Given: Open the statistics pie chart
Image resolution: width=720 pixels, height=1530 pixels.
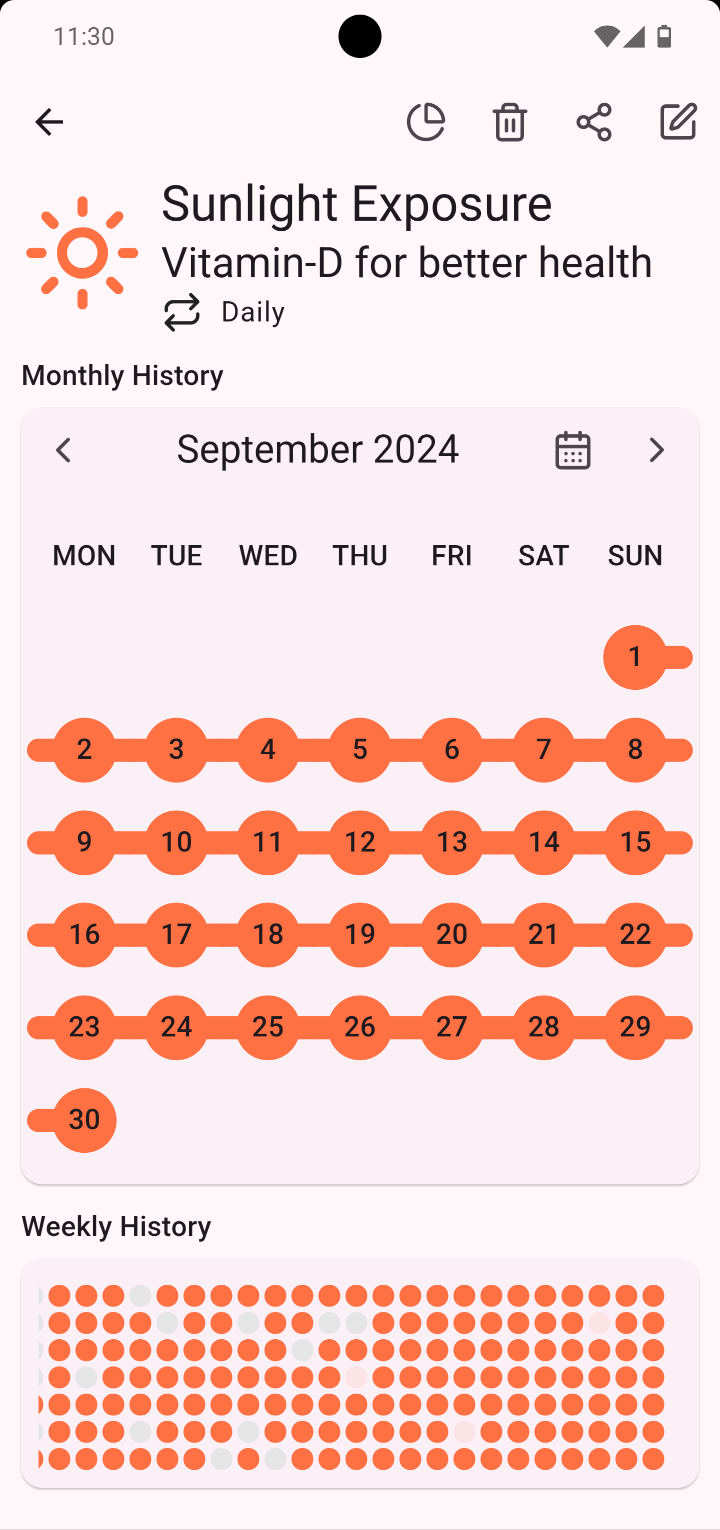Looking at the screenshot, I should point(426,122).
